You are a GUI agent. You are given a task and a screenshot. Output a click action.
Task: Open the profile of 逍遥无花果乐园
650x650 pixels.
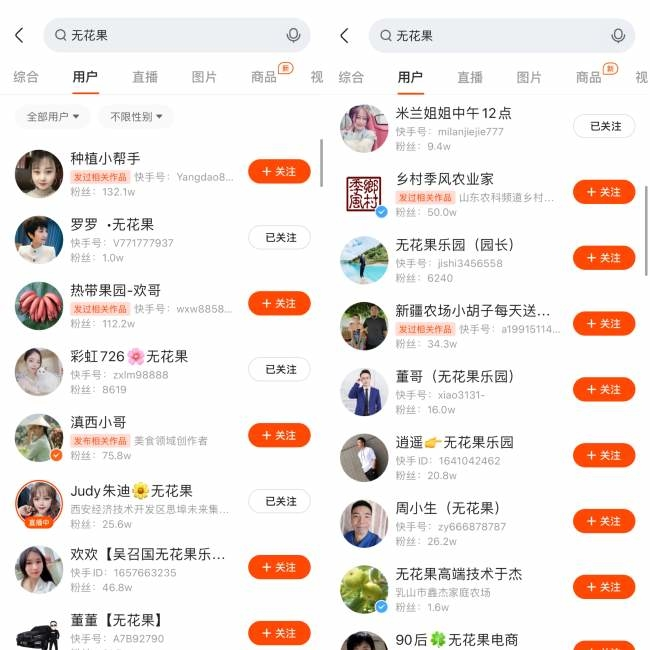click(x=454, y=442)
